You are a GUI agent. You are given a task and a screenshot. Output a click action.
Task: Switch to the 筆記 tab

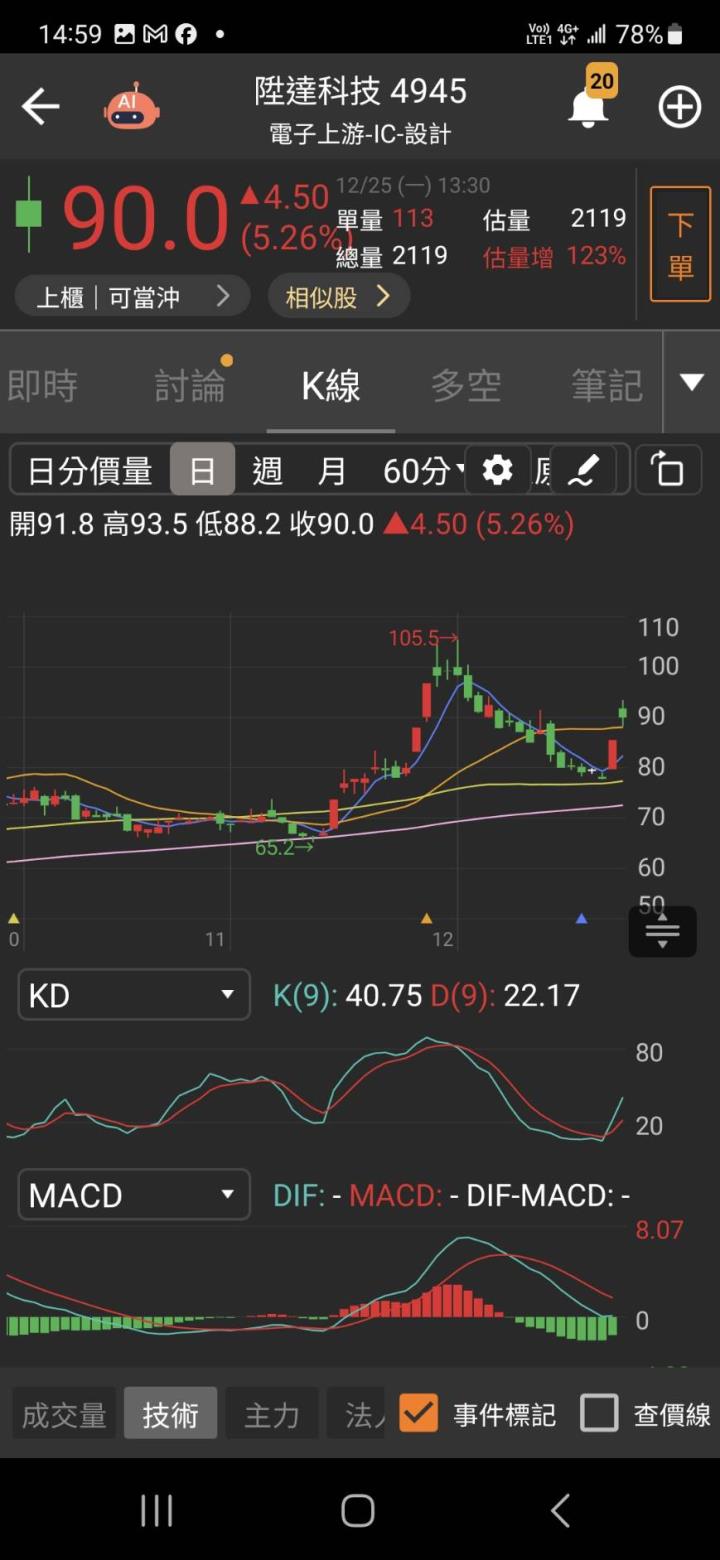coord(607,386)
